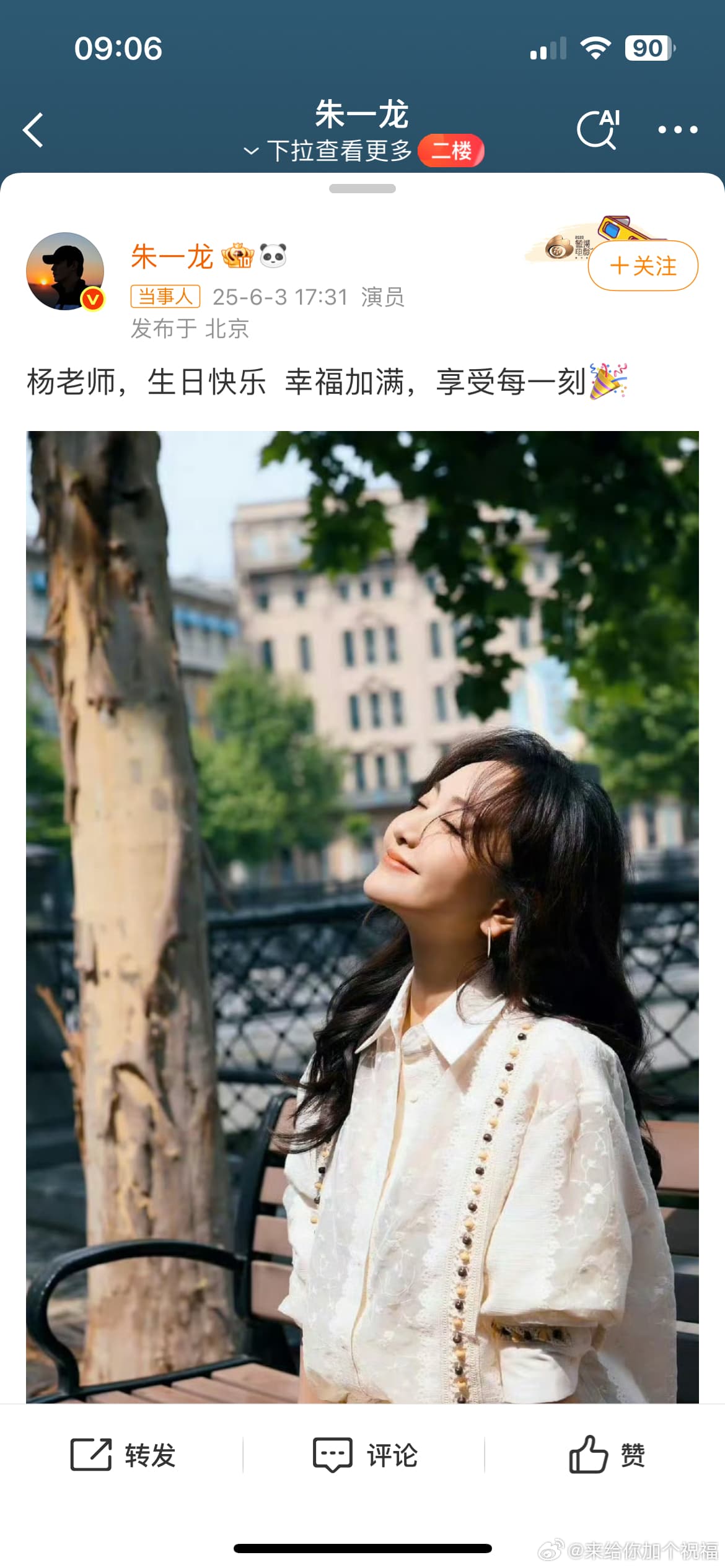
Task: Tap the 二楼 badge in header
Action: [x=451, y=150]
